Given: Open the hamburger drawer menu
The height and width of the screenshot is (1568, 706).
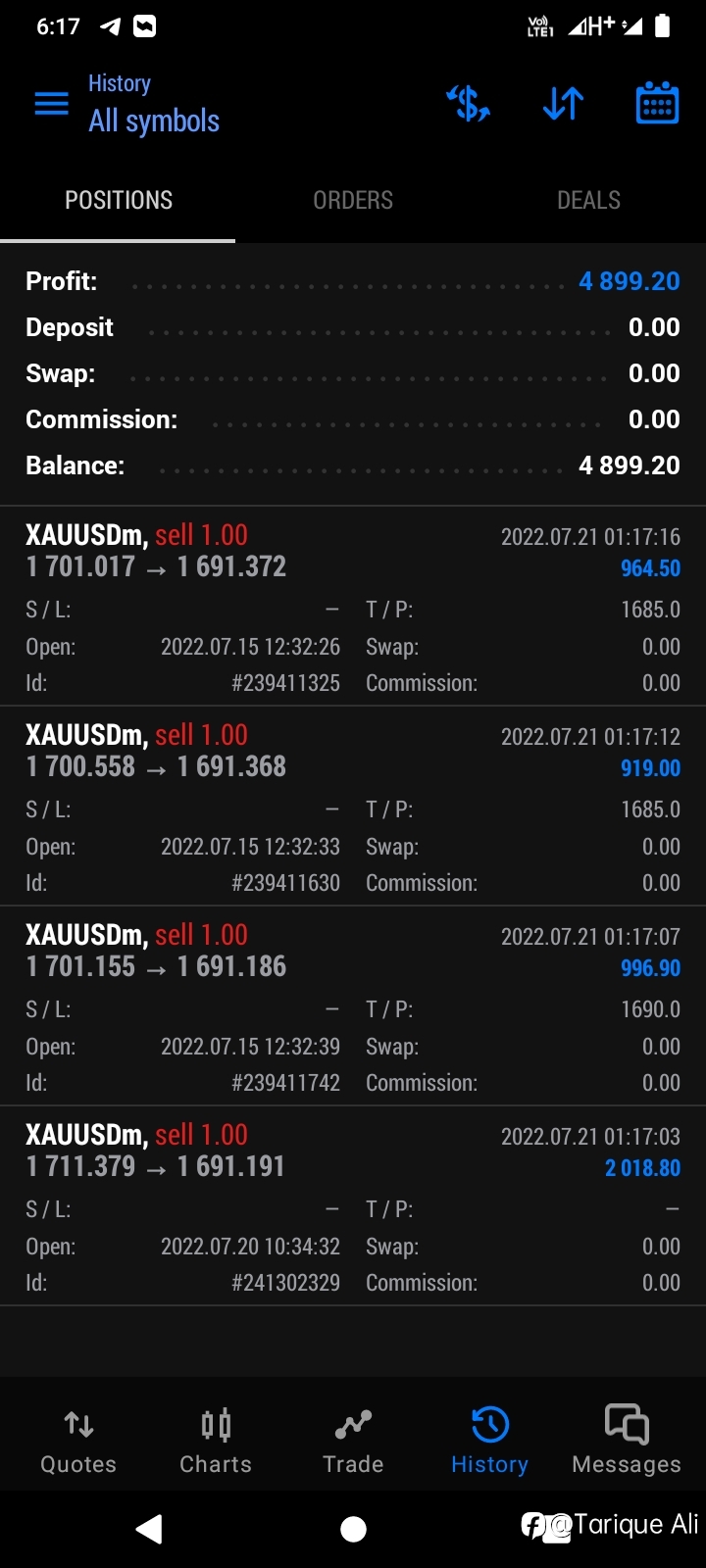Looking at the screenshot, I should tap(51, 103).
